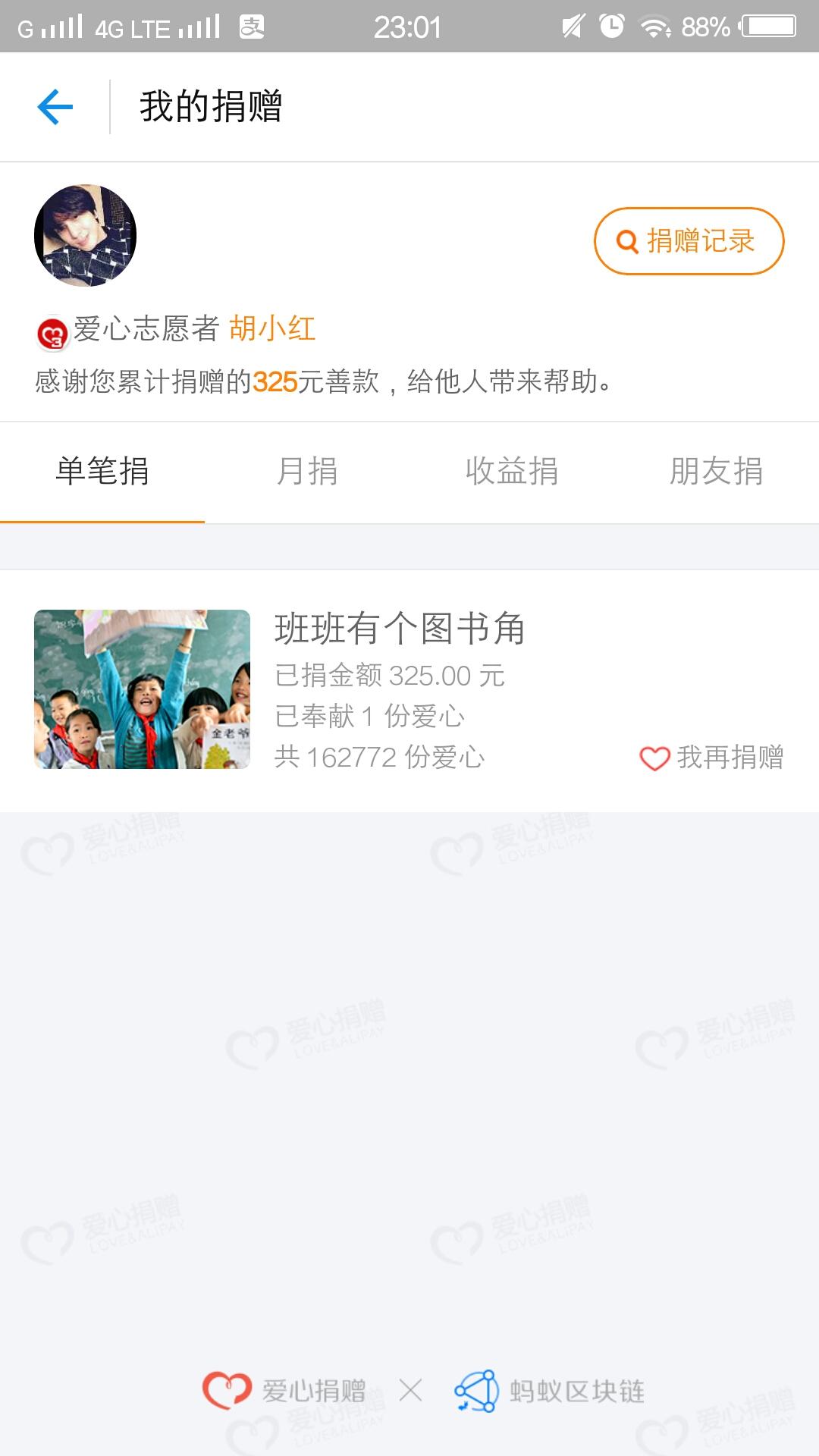Open the 班班有个图书角 donation project
The width and height of the screenshot is (819, 1456).
[x=400, y=629]
